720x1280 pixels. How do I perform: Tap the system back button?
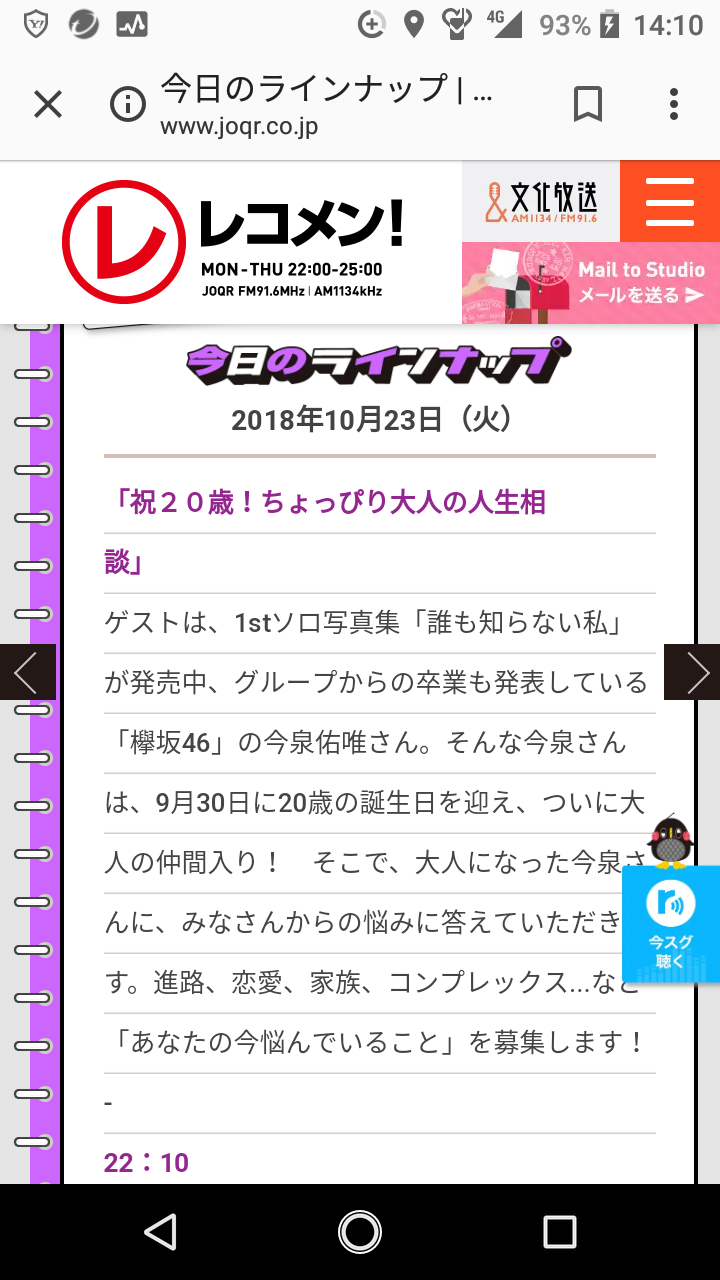(x=160, y=1232)
